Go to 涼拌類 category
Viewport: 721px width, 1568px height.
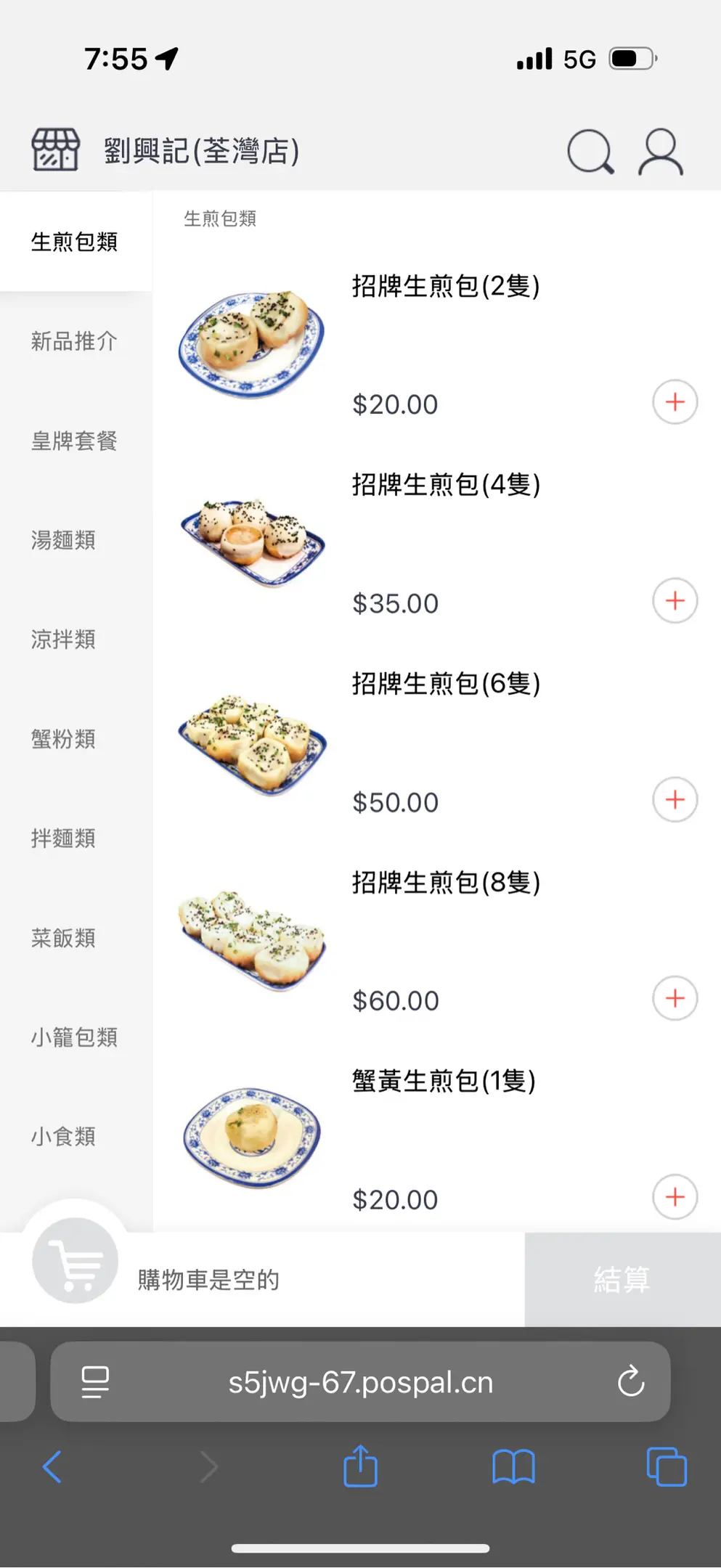pyautogui.click(x=64, y=640)
